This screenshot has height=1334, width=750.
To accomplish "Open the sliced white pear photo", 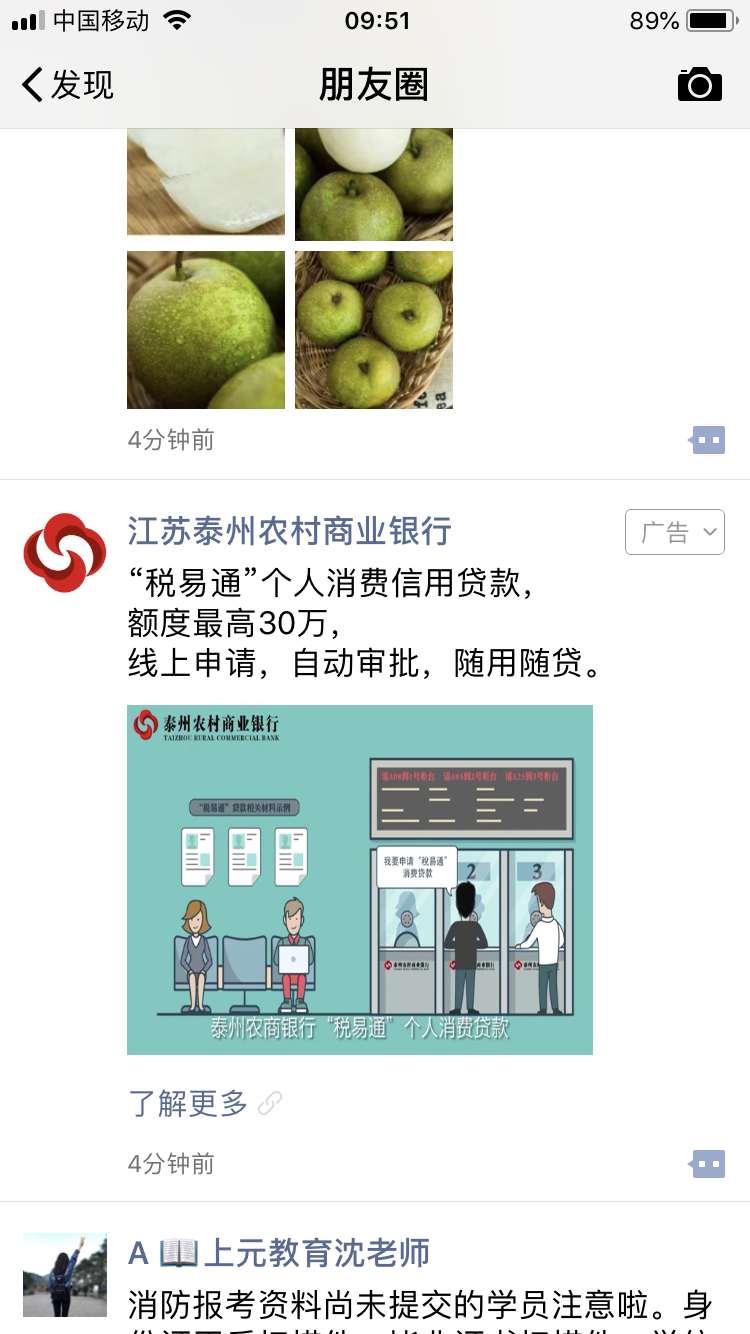I will (x=205, y=180).
